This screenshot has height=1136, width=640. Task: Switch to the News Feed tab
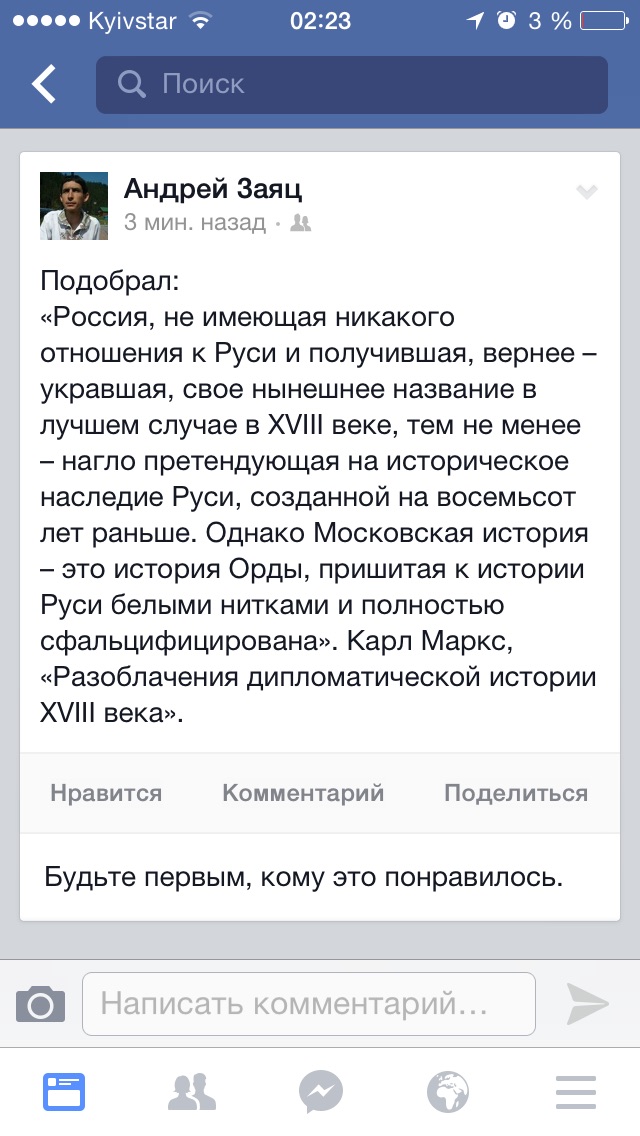(x=64, y=1091)
